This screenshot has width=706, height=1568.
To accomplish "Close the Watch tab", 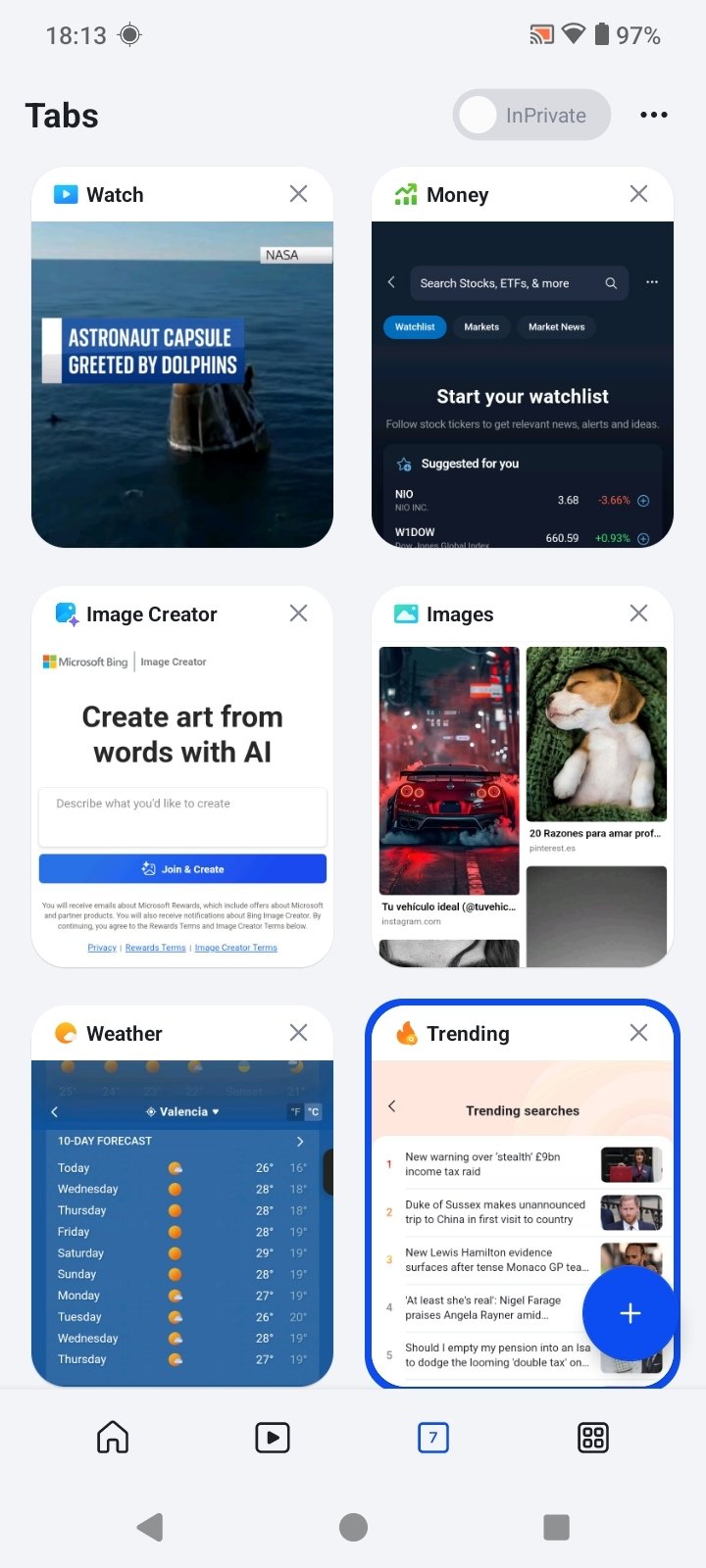I will point(299,194).
